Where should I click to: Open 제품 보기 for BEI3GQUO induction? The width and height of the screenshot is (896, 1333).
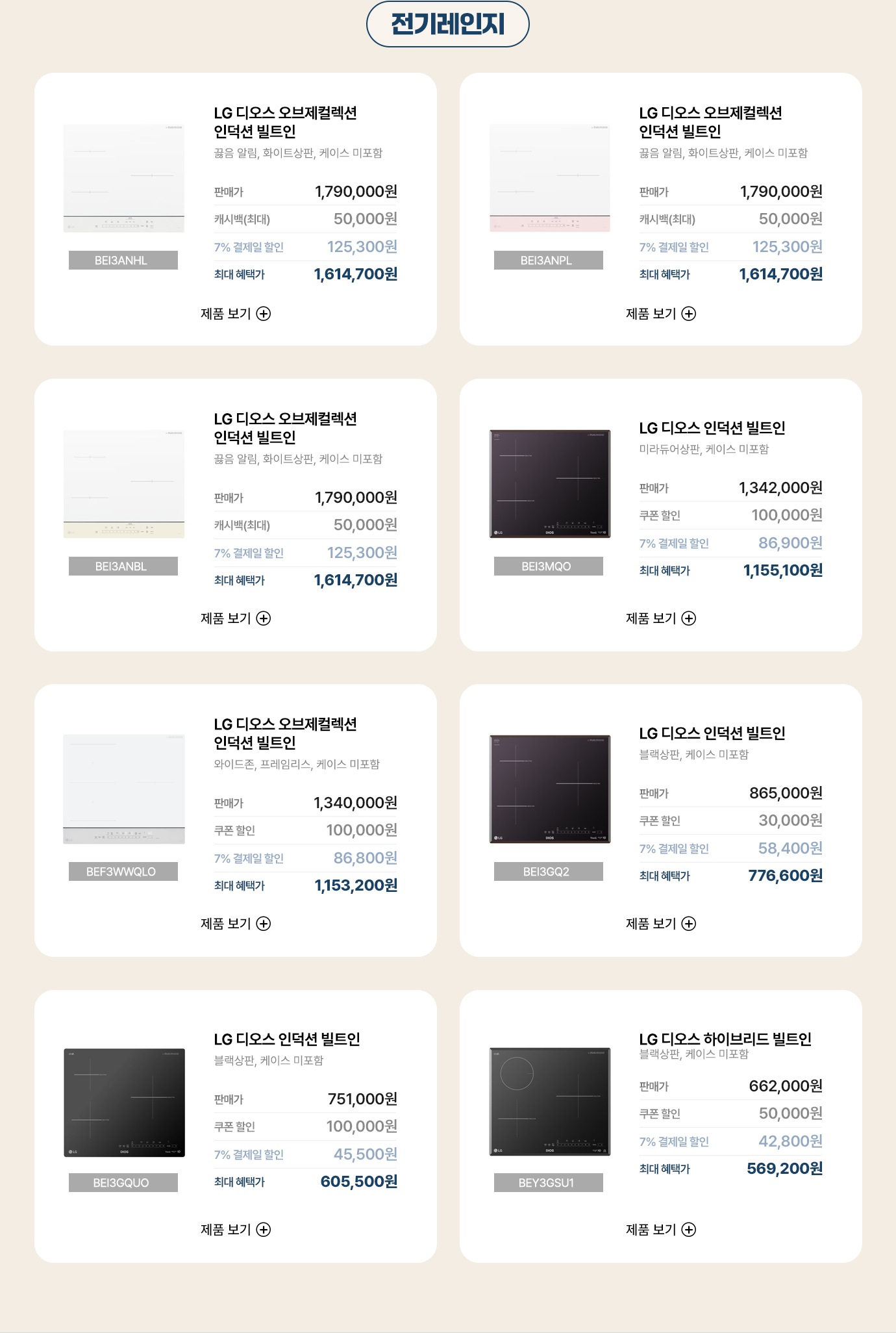235,1230
